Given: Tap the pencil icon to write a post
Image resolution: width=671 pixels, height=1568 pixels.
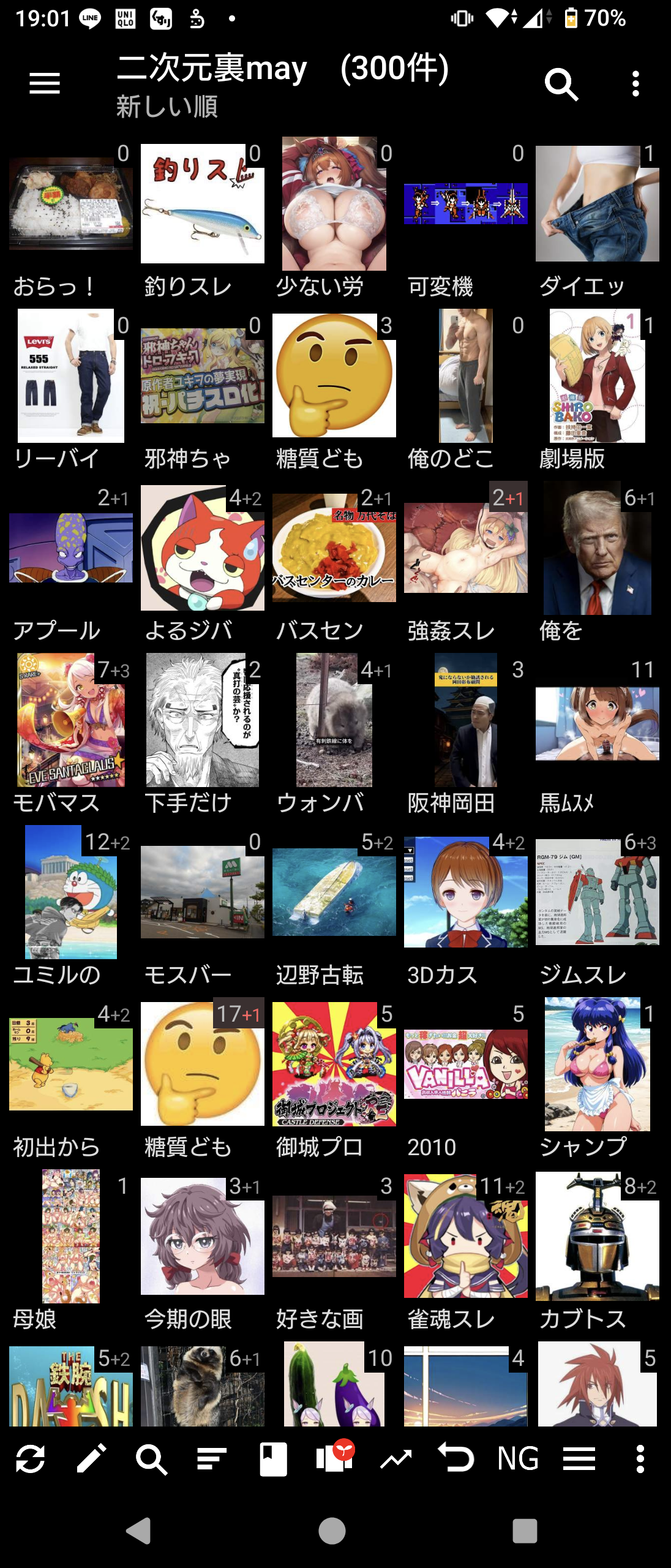Looking at the screenshot, I should 91,1458.
